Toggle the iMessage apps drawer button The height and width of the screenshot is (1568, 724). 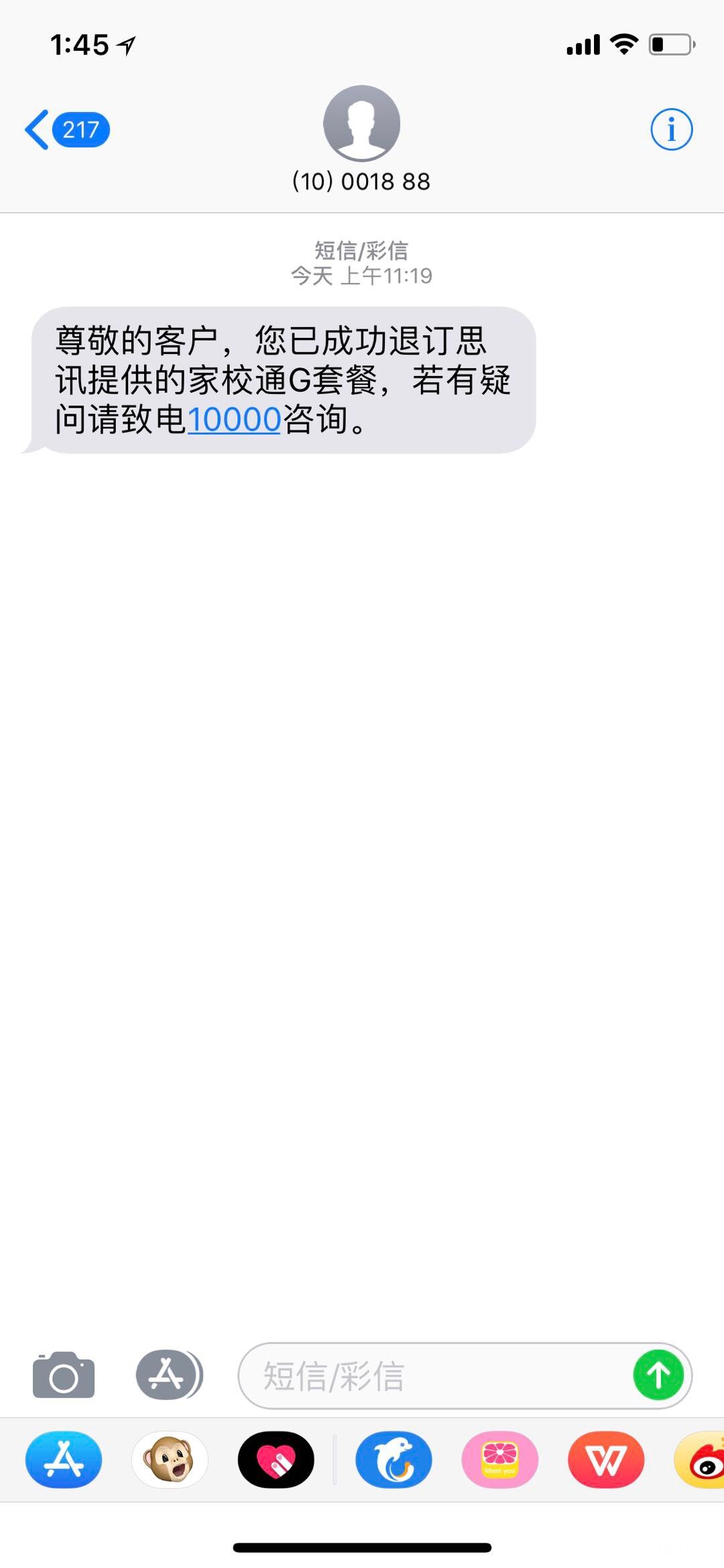pyautogui.click(x=169, y=1375)
